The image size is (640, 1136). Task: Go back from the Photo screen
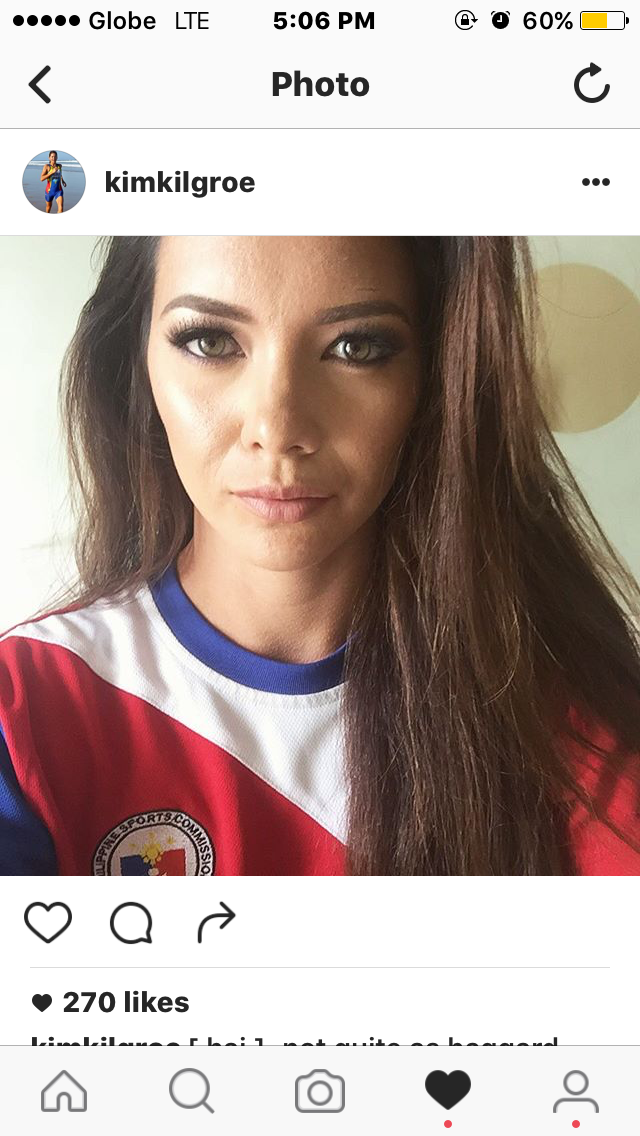tap(40, 85)
